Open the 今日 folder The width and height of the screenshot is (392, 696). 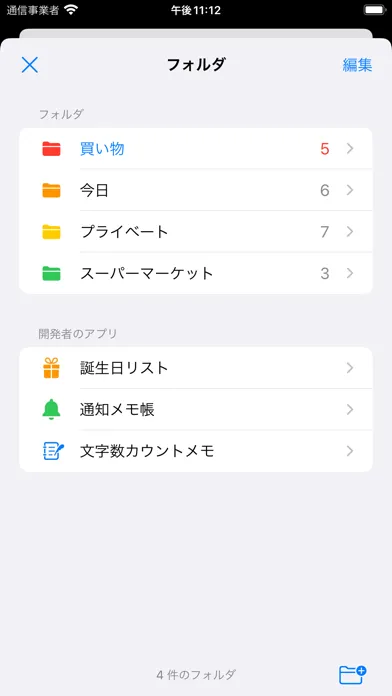click(196, 190)
